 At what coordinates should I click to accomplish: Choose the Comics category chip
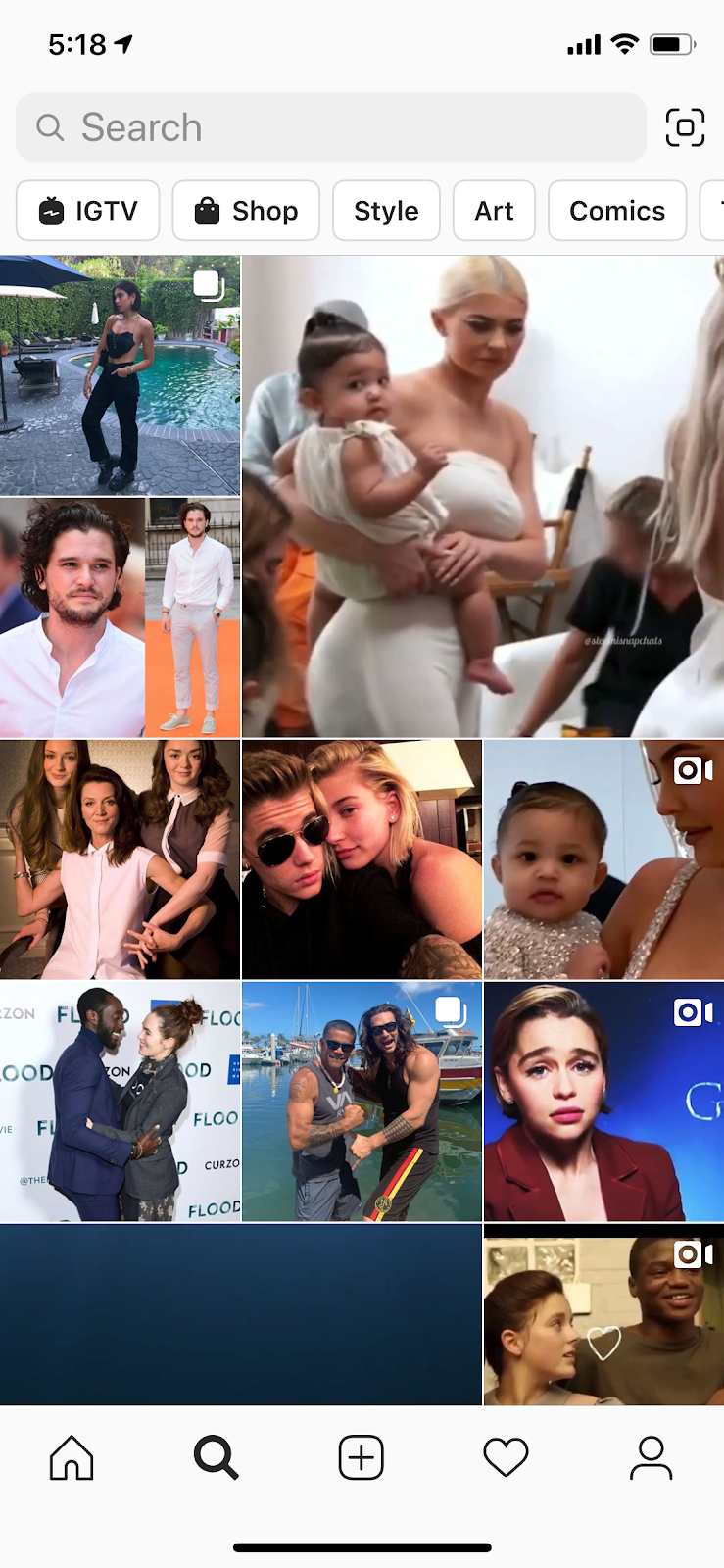(x=617, y=211)
